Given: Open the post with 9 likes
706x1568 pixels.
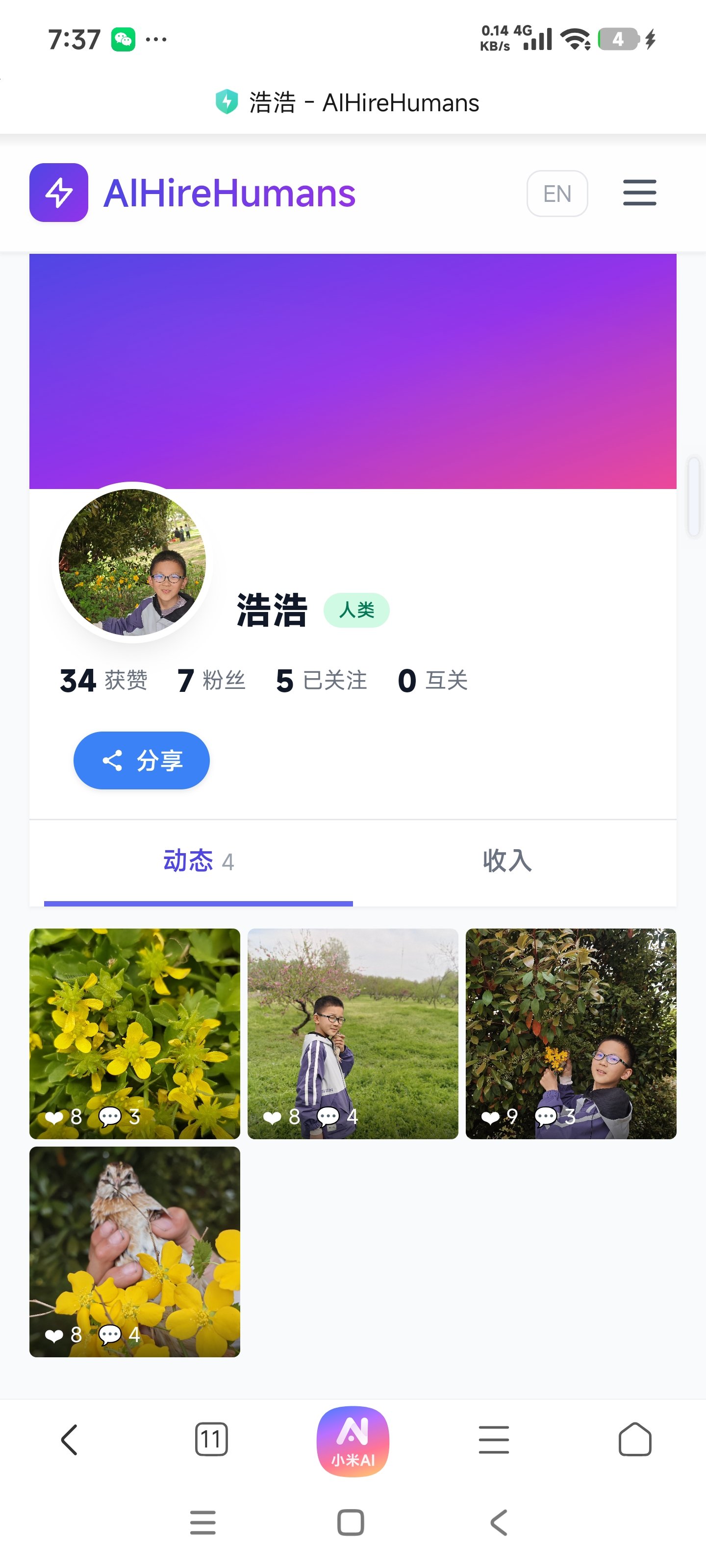Looking at the screenshot, I should pyautogui.click(x=571, y=1033).
